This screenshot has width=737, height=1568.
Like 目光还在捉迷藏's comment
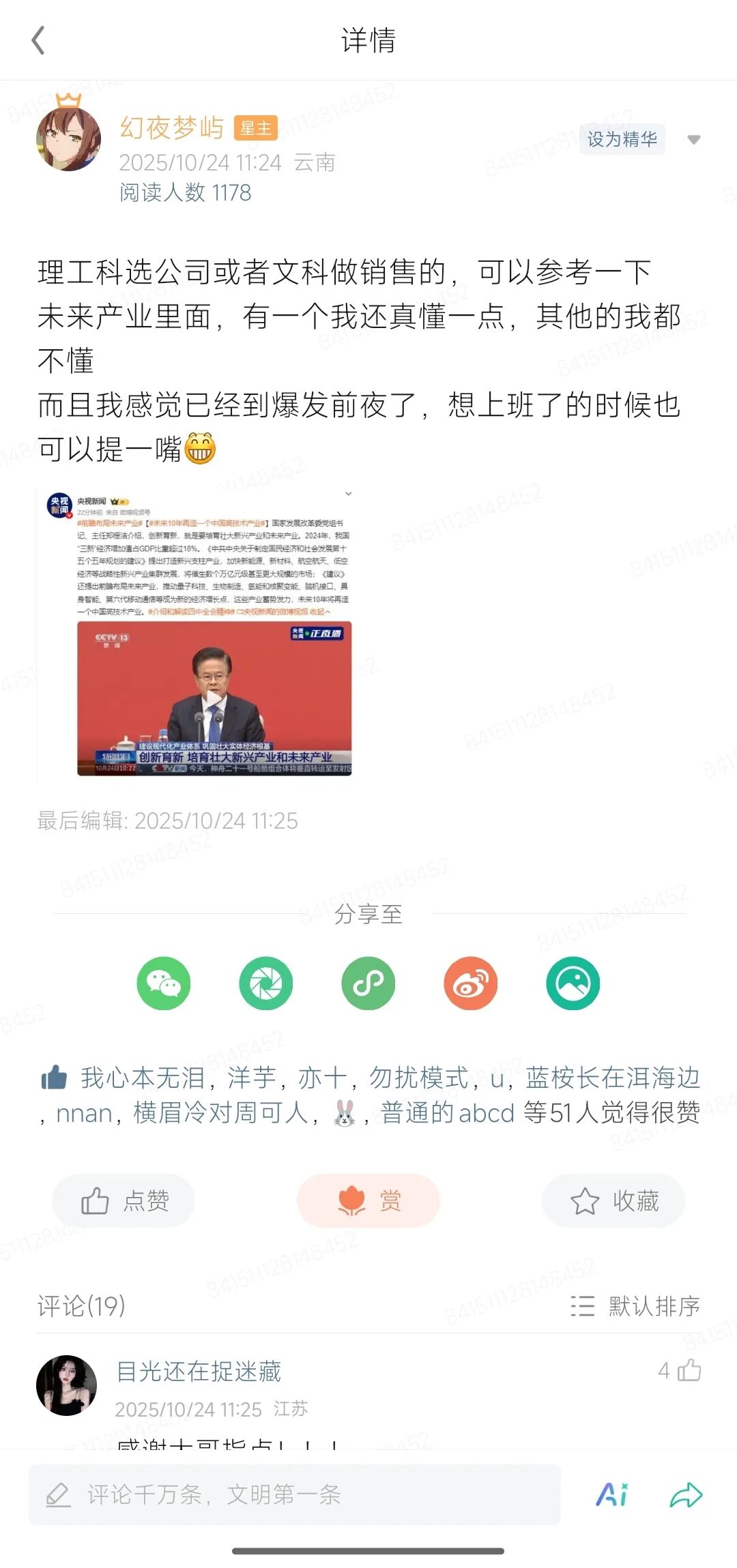point(689,1370)
